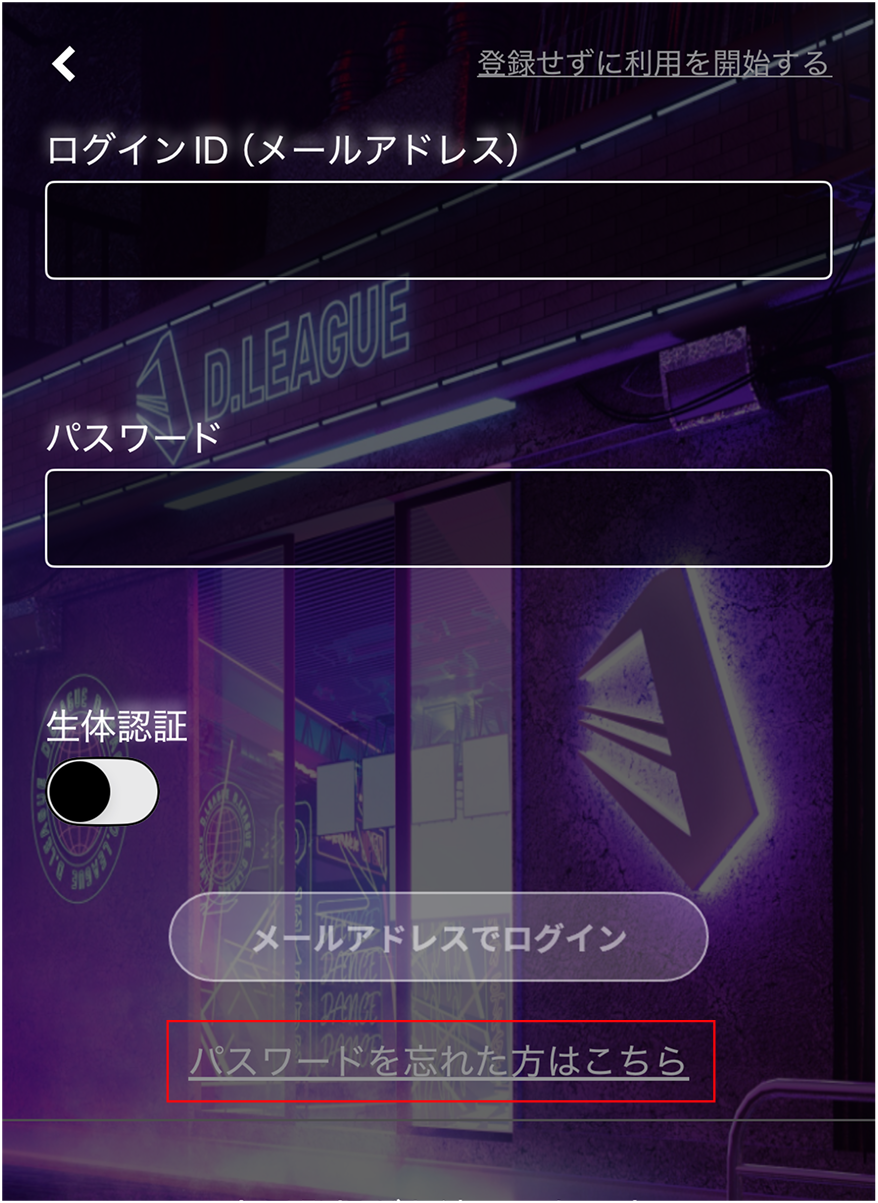This screenshot has width=878, height=1203.
Task: Go back using the arrow icon
Action: (x=64, y=64)
